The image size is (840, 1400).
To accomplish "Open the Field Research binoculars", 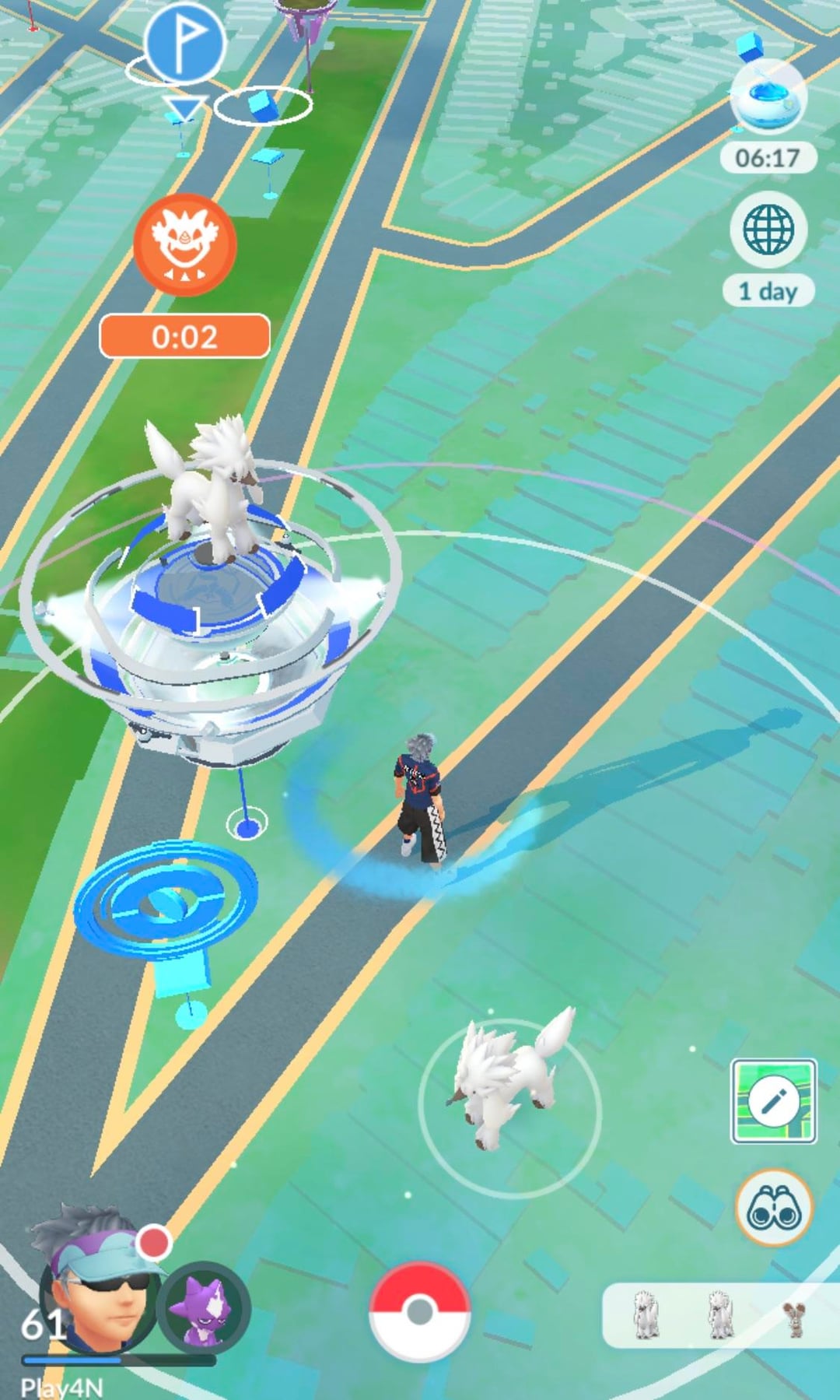I will click(774, 1209).
